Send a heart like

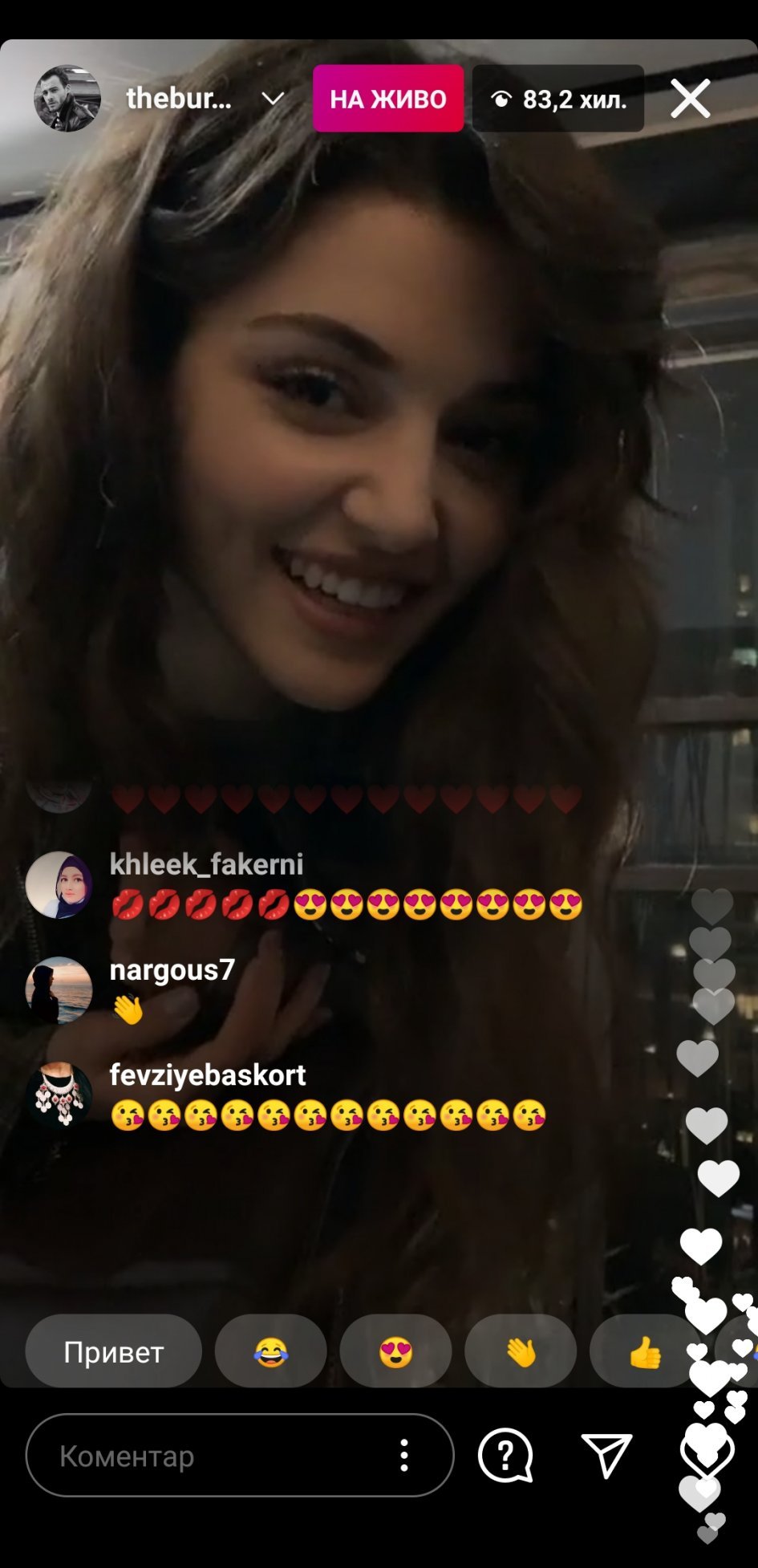tap(707, 1454)
